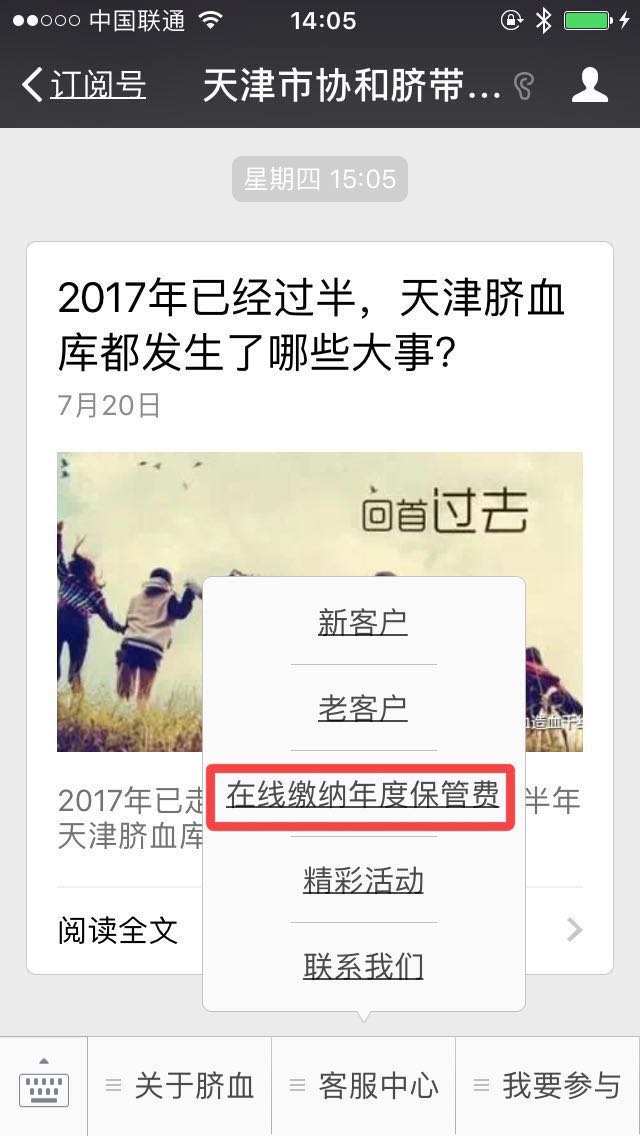Open 阅读全文 to read the article
This screenshot has height=1136, width=640.
[x=118, y=931]
